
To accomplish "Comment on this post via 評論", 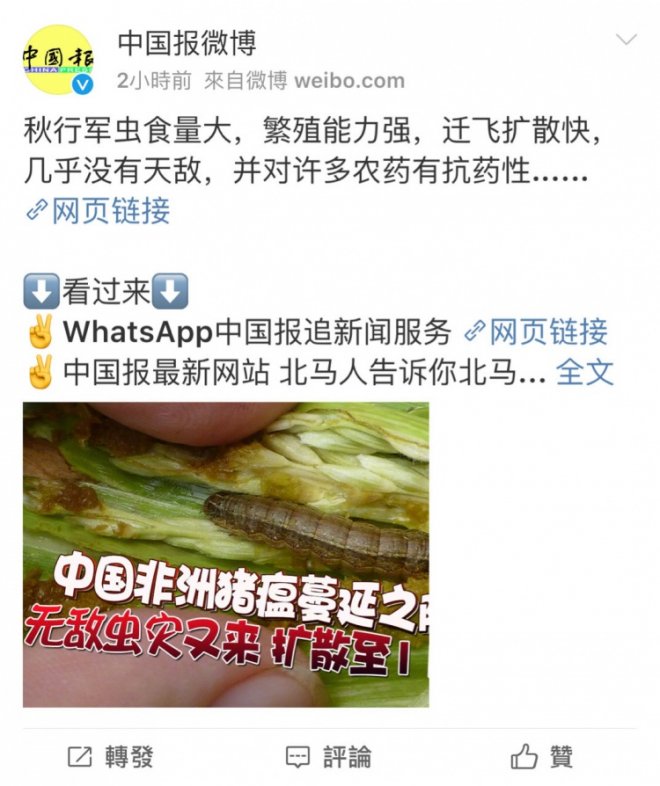I will click(x=328, y=757).
